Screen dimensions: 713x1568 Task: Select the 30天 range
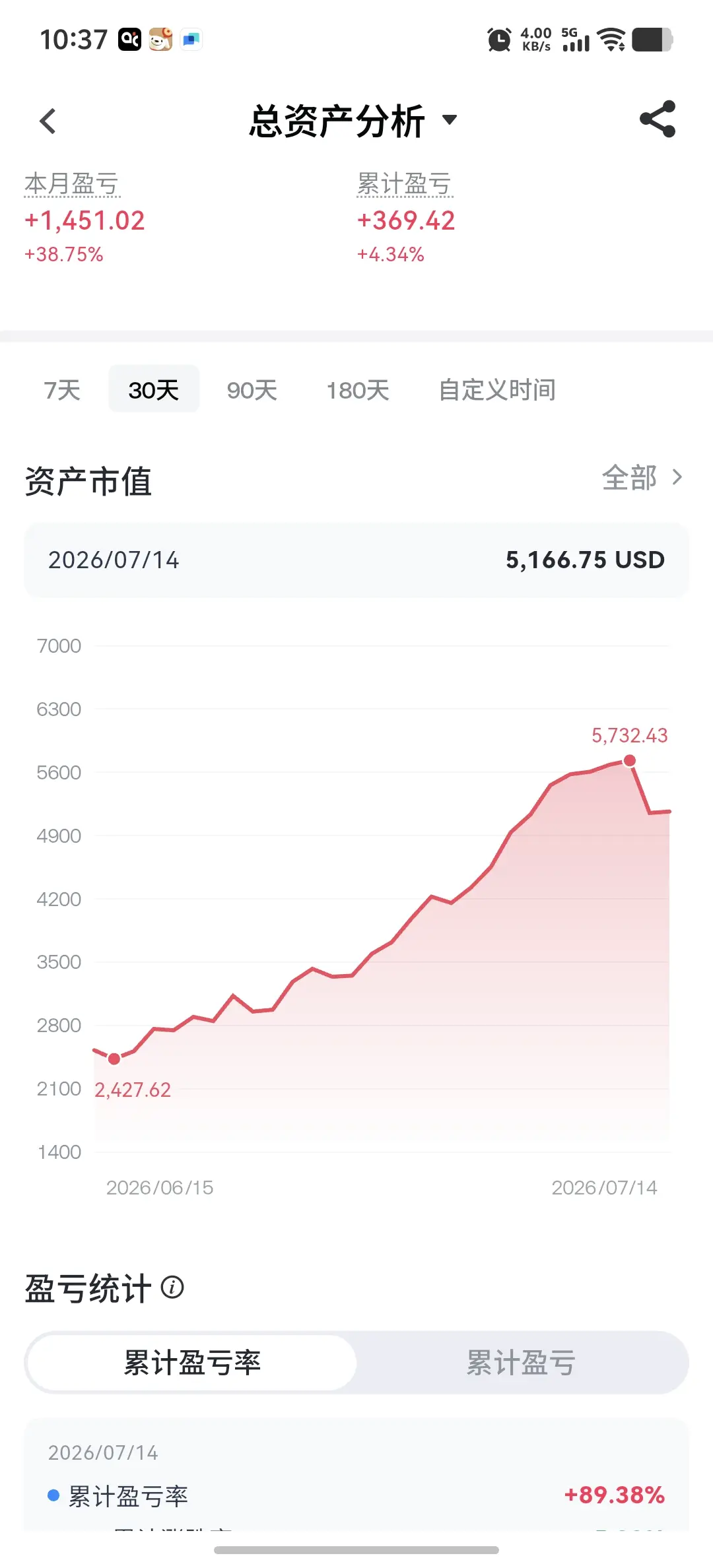154,389
